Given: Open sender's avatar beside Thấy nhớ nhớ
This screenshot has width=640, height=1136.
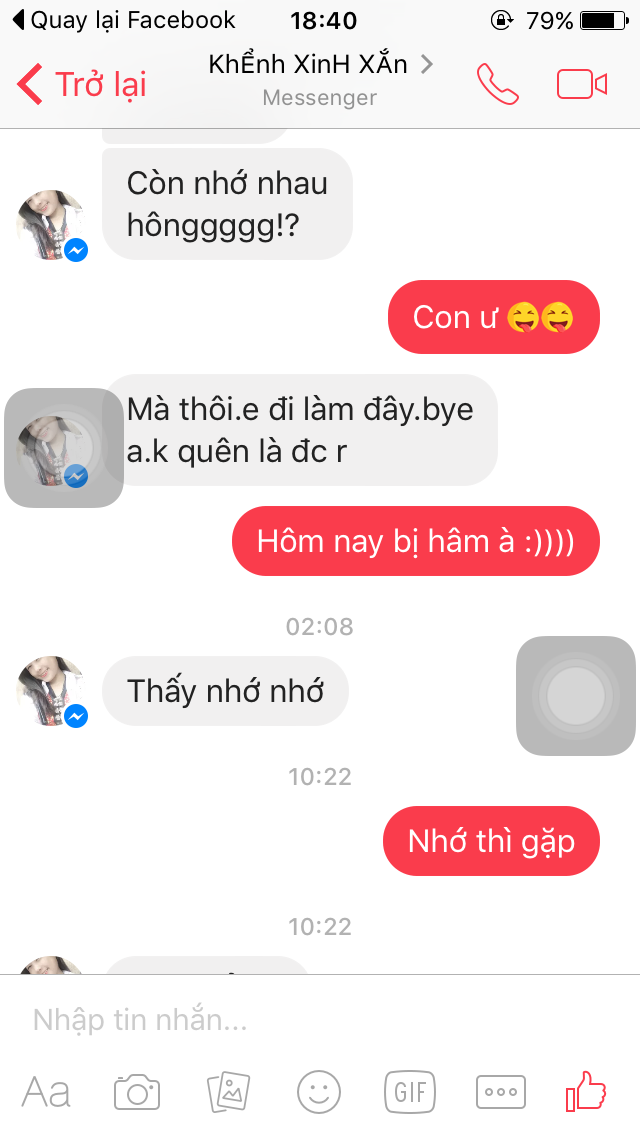Looking at the screenshot, I should pyautogui.click(x=51, y=691).
